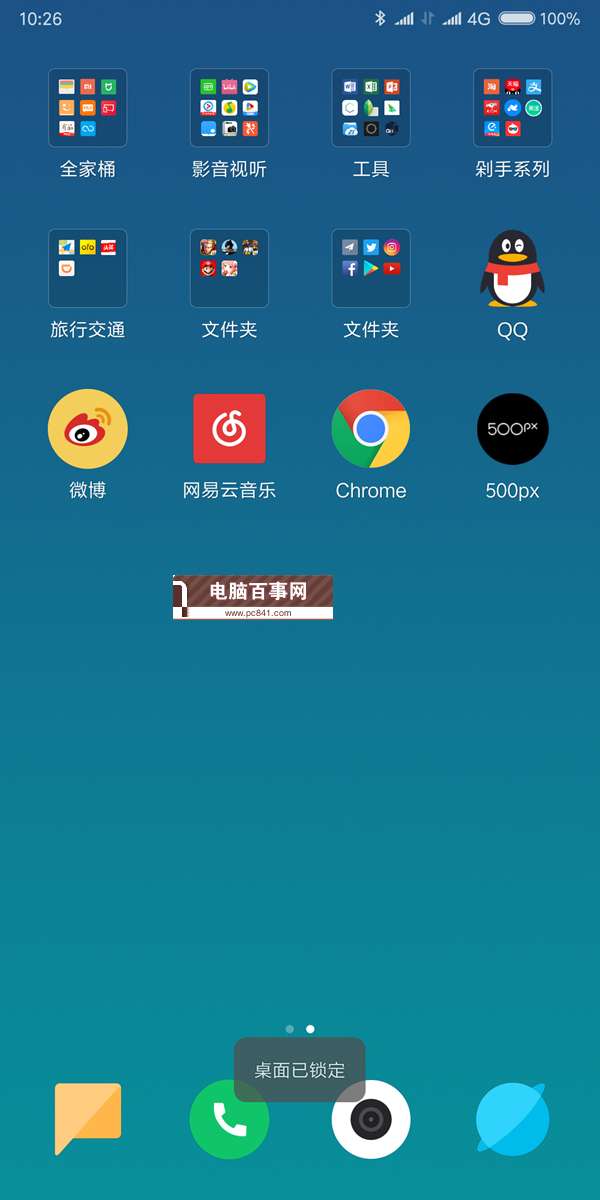Open the 全家桶 folder
The image size is (600, 1200).
point(88,108)
